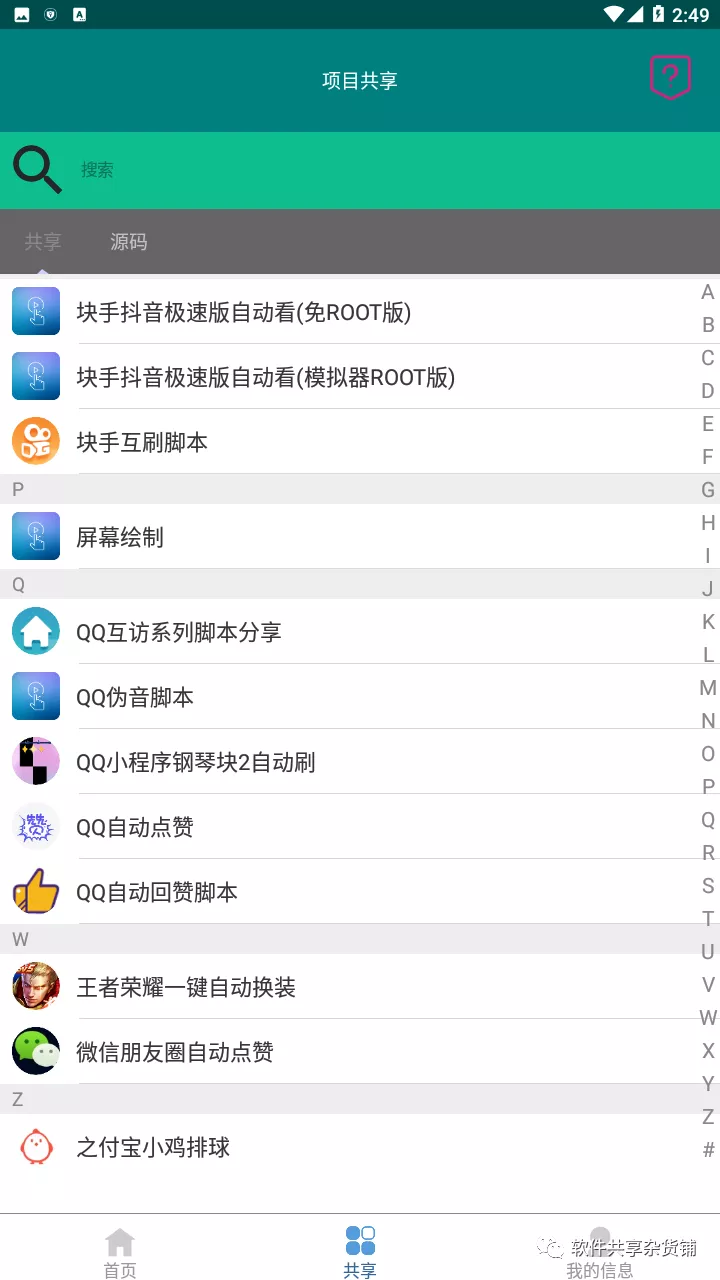Tap the screen drawing icon next to 屏幕绘制

36,537
